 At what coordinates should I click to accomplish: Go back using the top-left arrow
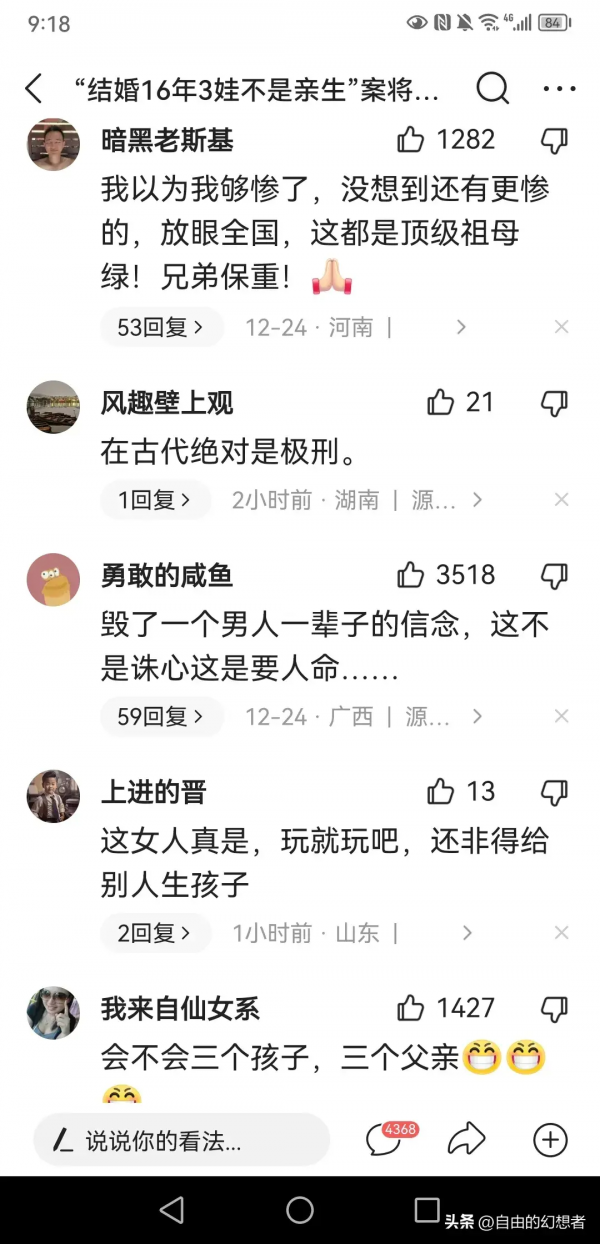[x=34, y=88]
